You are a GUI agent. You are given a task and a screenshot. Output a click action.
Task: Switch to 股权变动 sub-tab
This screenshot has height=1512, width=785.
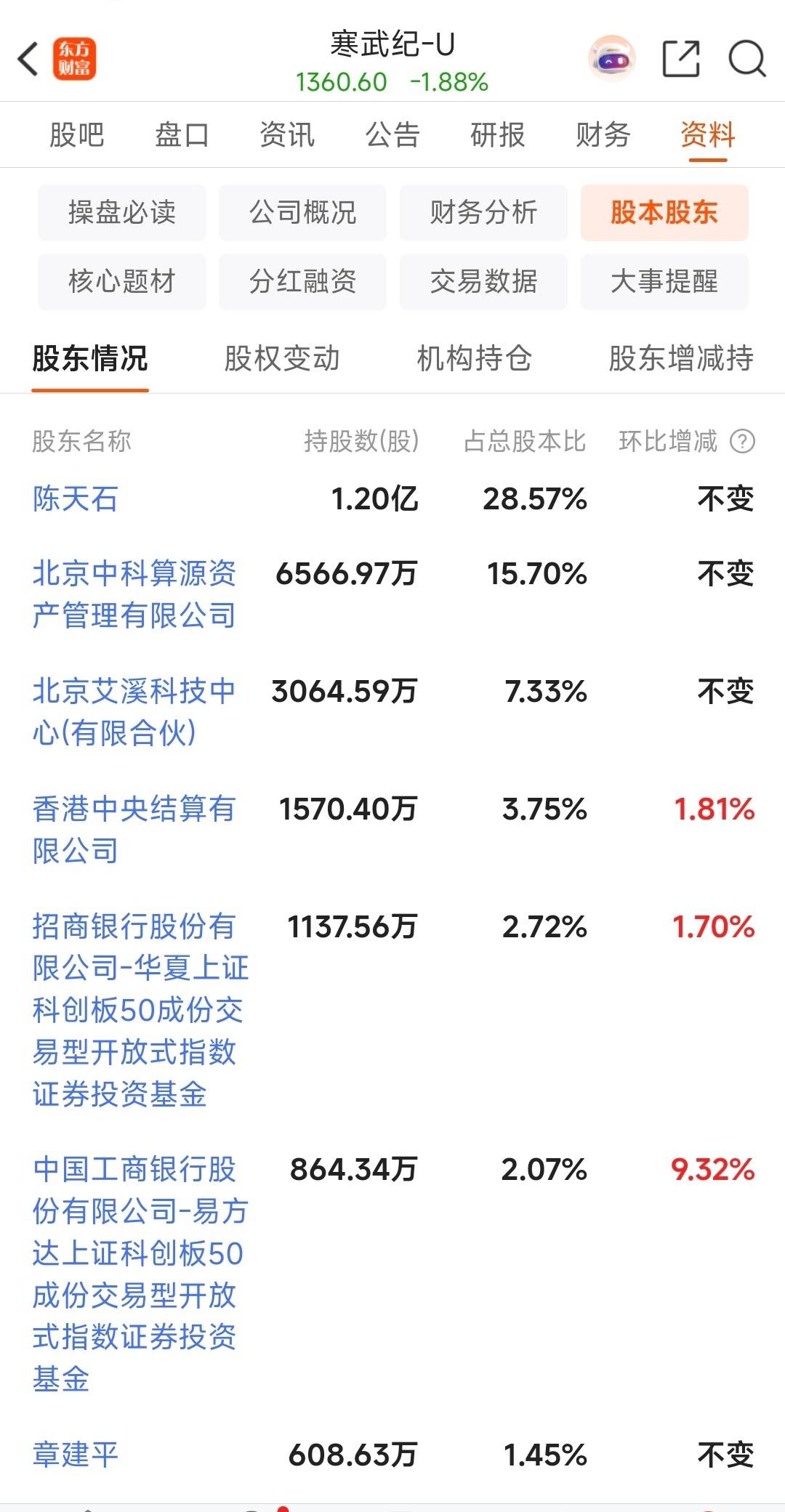pyautogui.click(x=282, y=358)
